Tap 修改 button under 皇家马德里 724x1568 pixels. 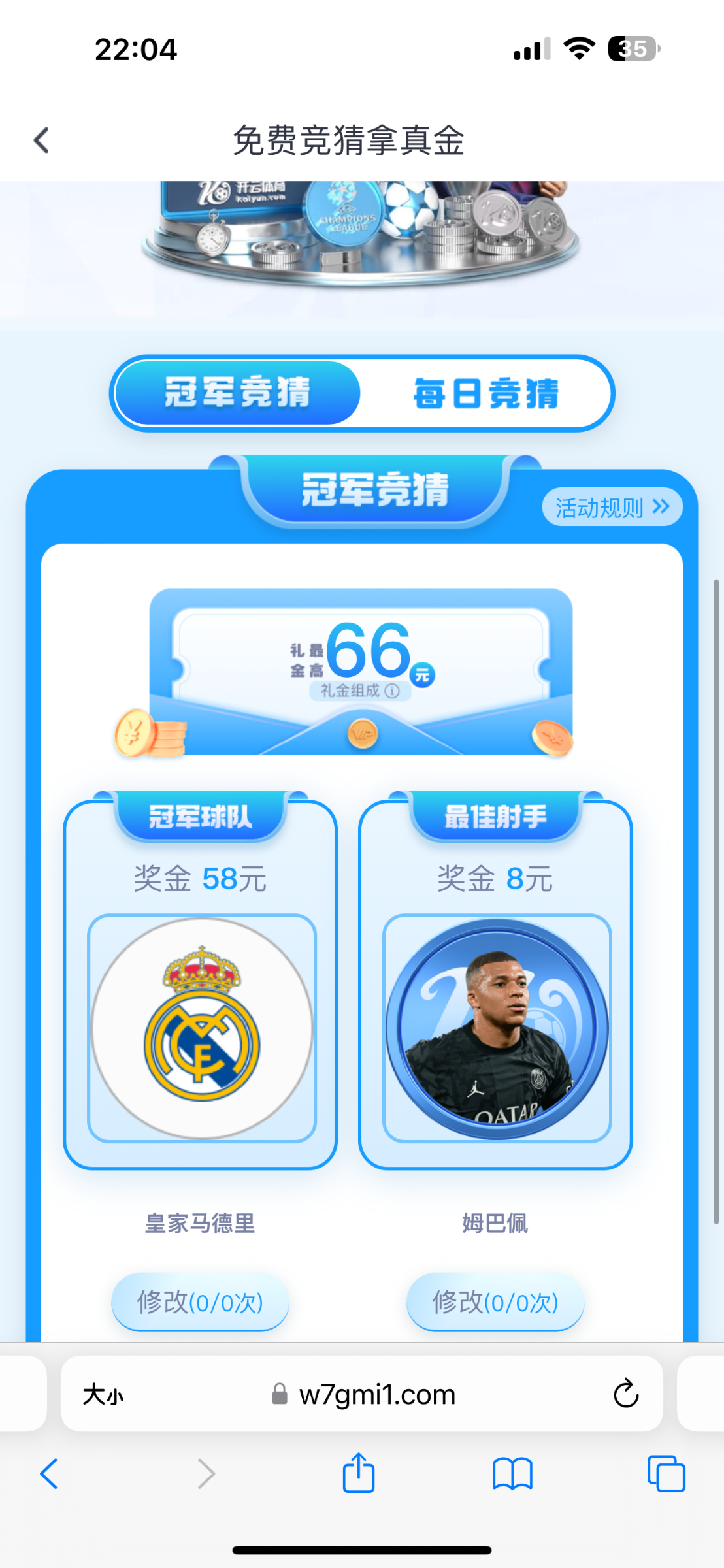click(200, 1302)
